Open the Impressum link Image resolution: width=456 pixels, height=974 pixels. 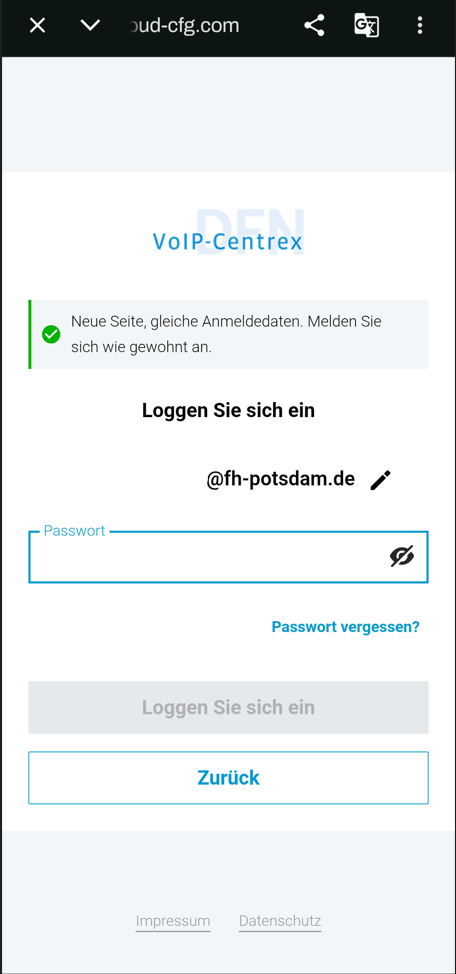click(173, 921)
